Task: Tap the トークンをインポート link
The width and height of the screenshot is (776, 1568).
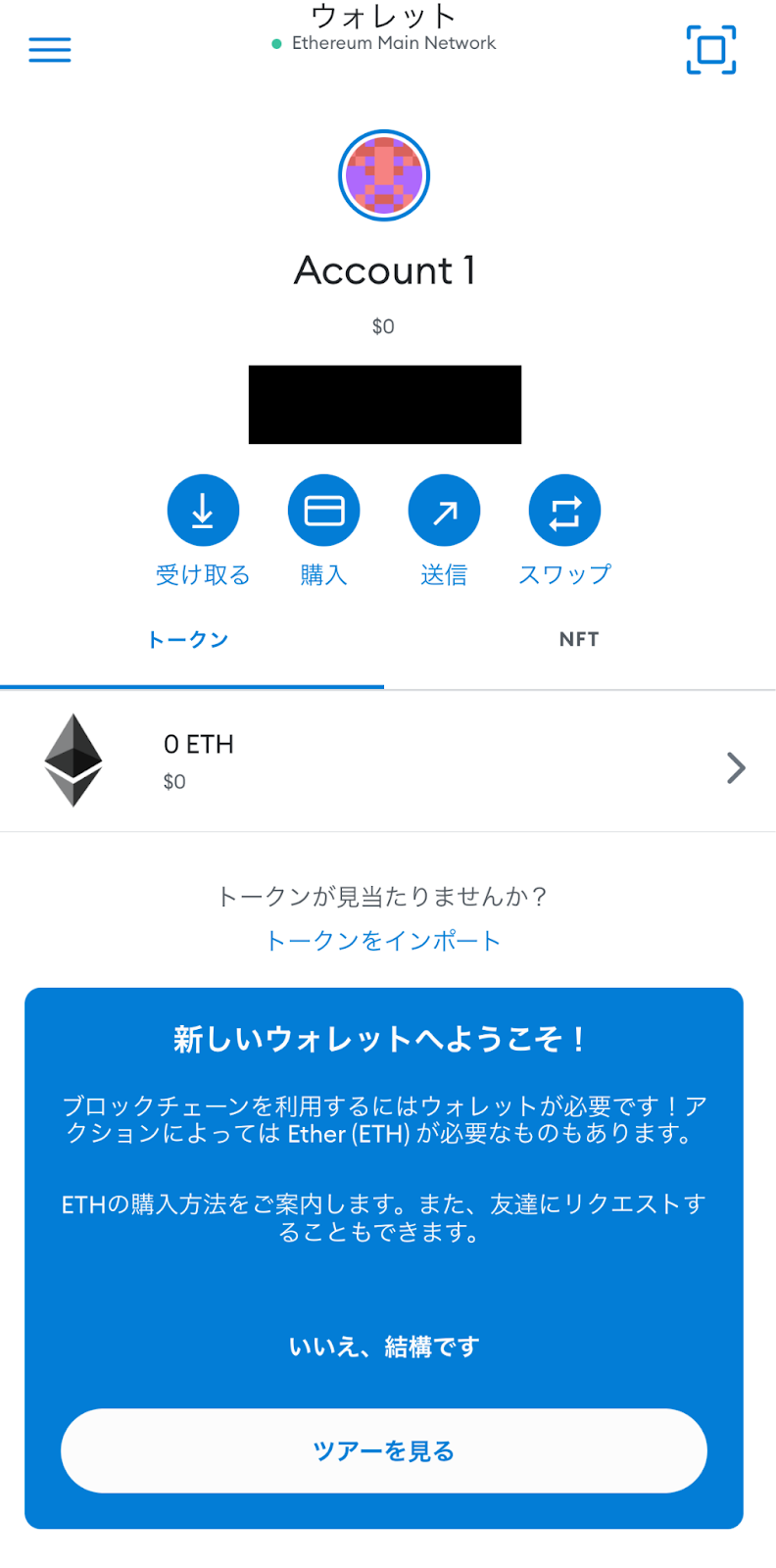Action: click(x=383, y=941)
